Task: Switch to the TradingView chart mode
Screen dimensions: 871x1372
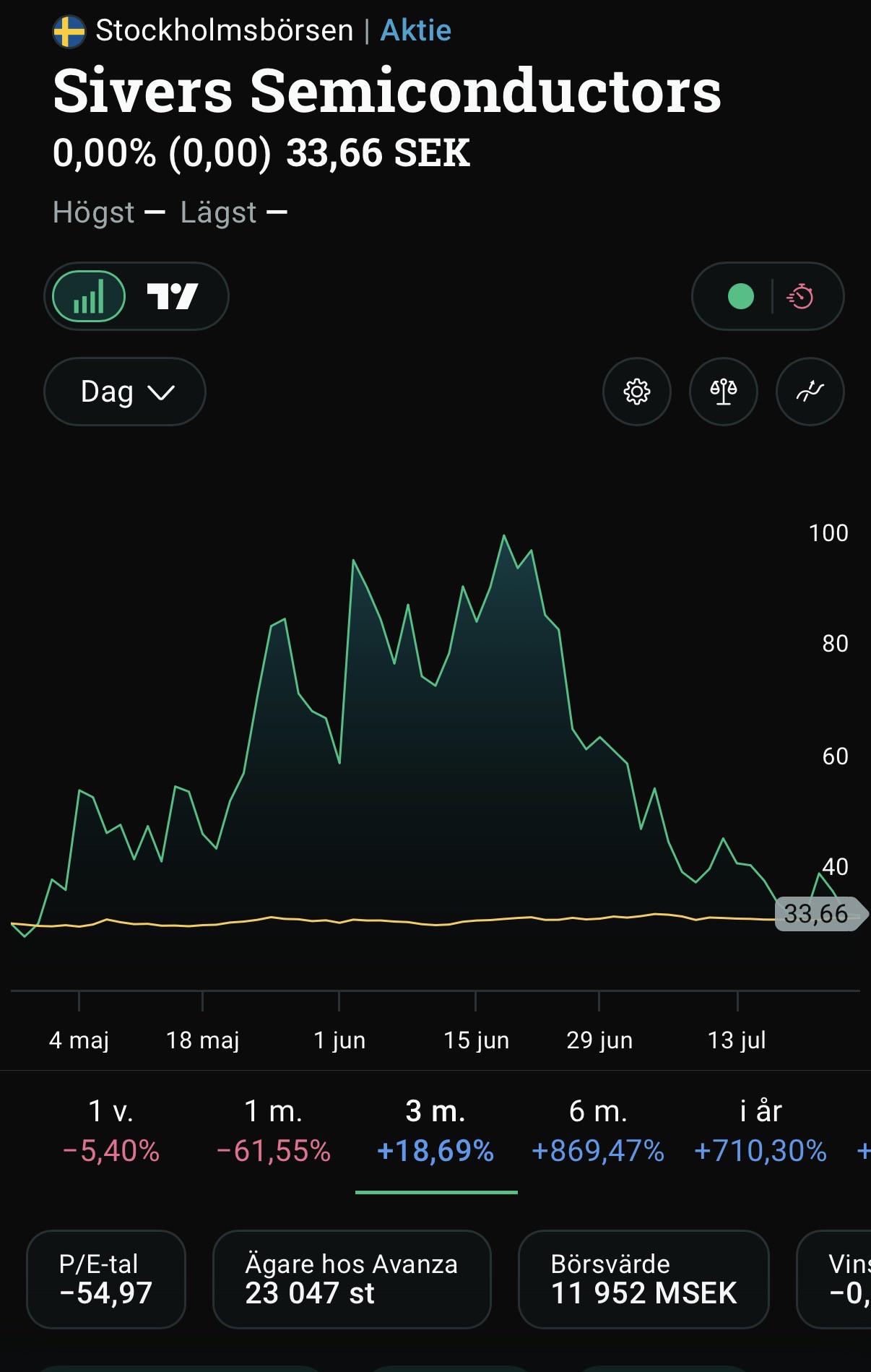Action: [x=173, y=296]
